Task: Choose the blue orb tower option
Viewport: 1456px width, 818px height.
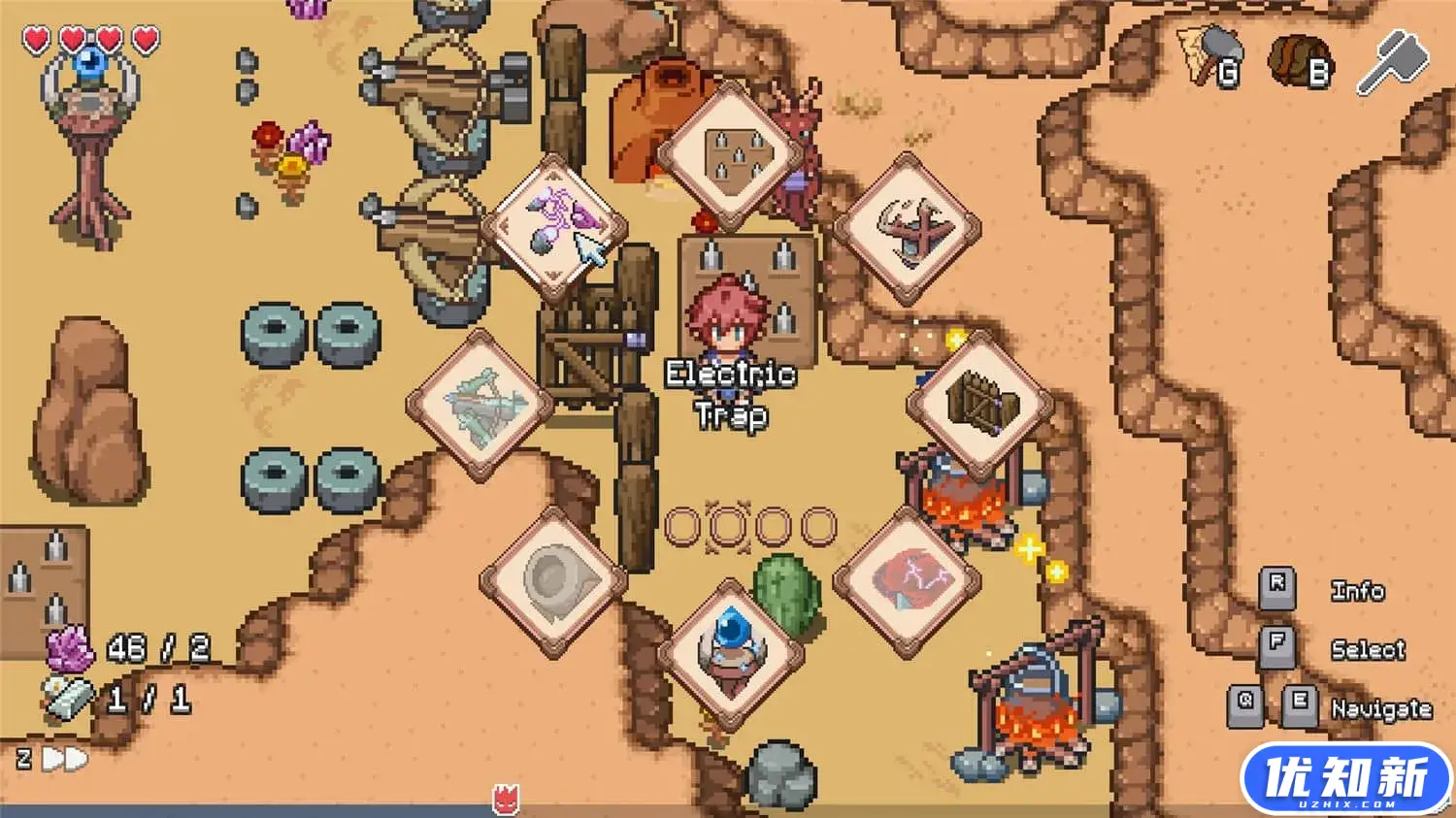Action: (731, 652)
